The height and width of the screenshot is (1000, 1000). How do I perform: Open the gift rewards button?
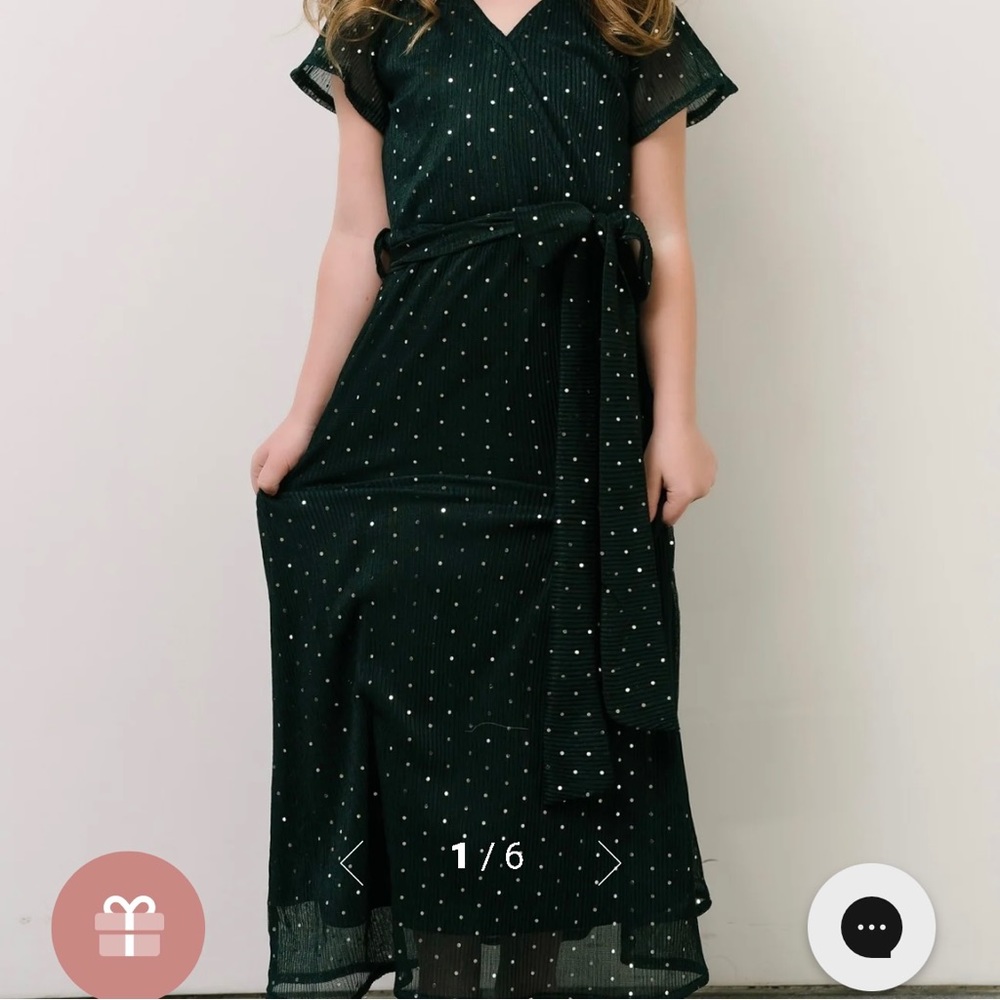pyautogui.click(x=128, y=927)
